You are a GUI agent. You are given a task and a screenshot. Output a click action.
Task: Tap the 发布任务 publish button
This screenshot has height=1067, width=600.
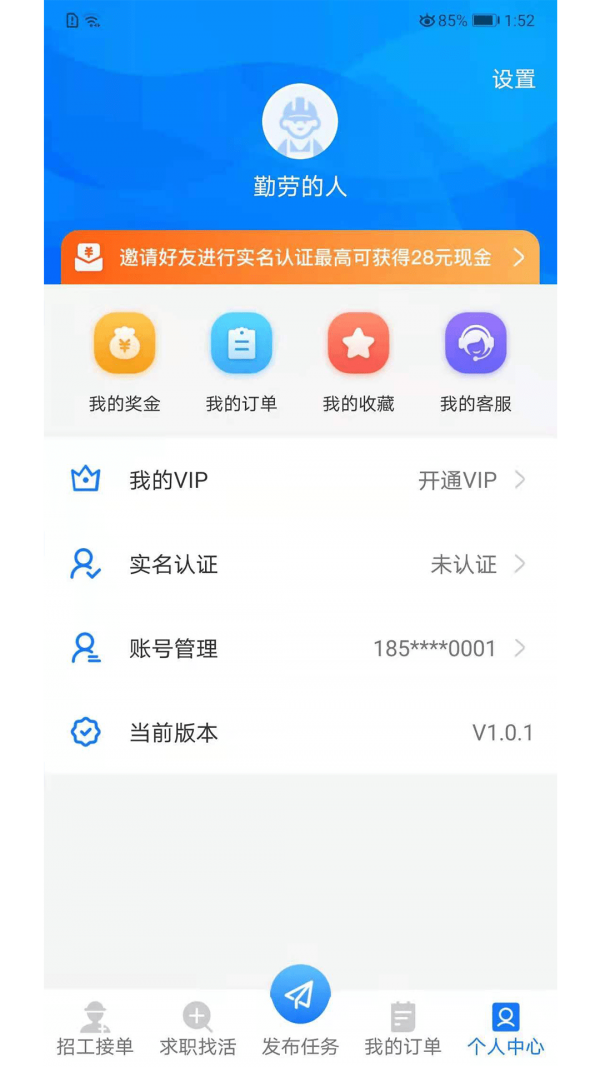300,996
